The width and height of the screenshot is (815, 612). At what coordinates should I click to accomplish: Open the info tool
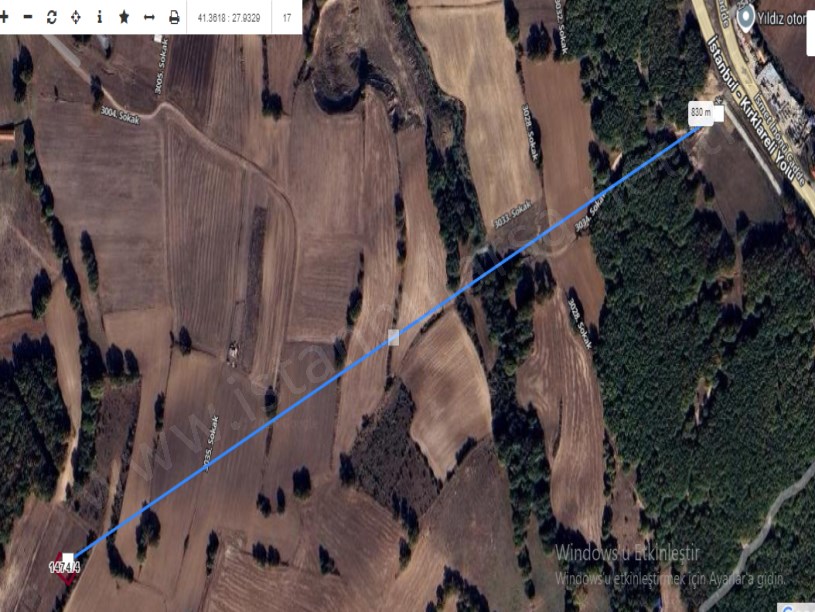(99, 17)
